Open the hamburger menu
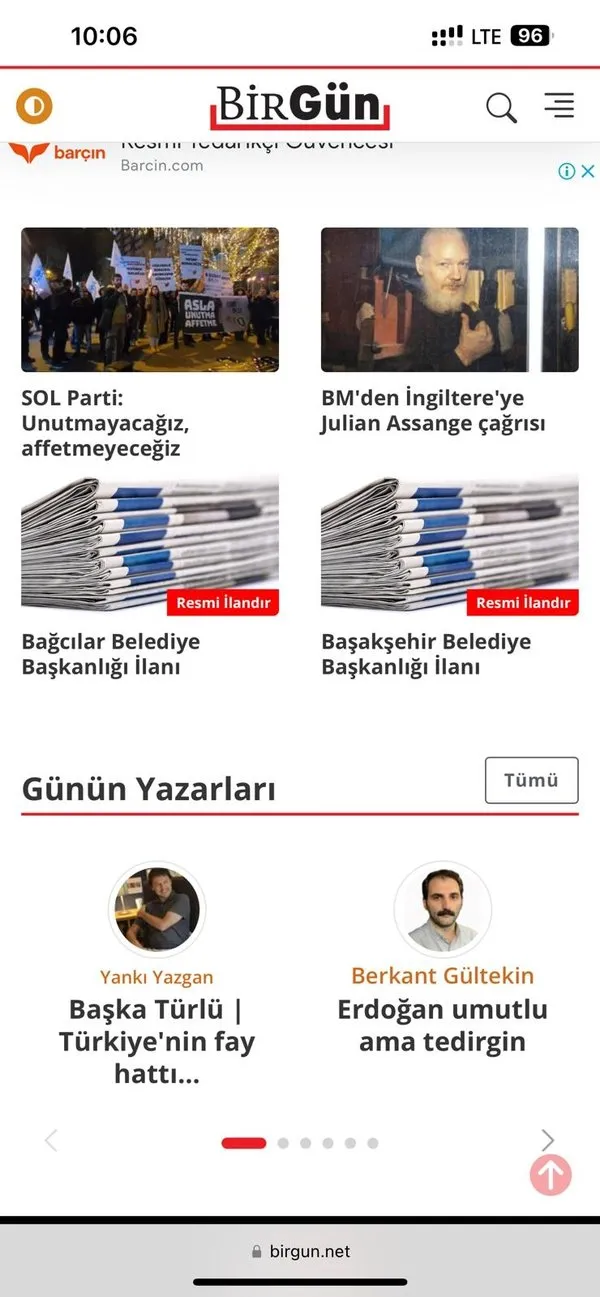600x1297 pixels. [x=559, y=105]
